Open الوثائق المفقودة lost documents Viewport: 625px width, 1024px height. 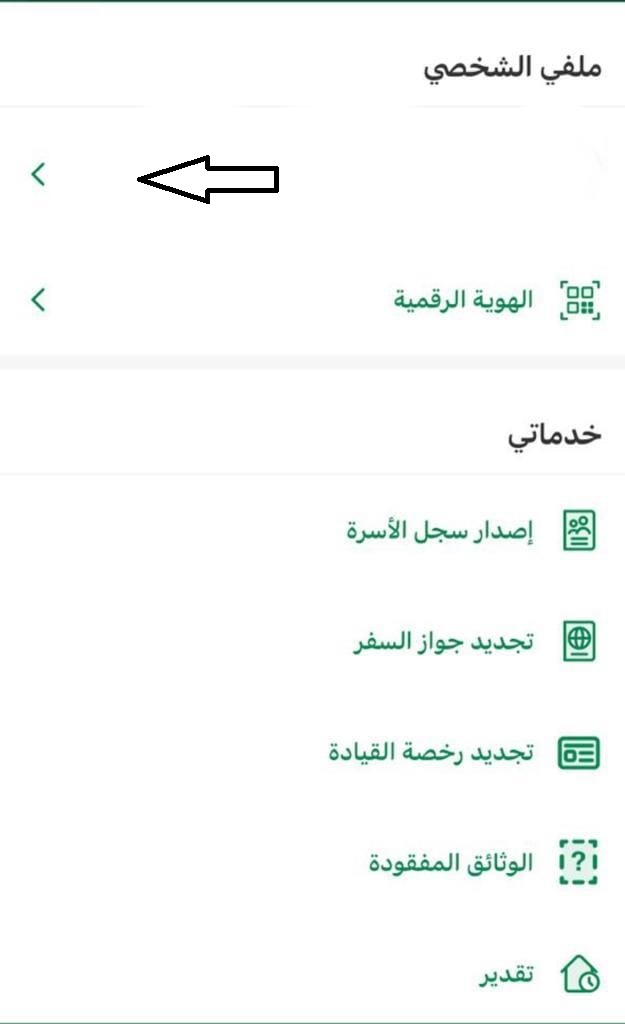312,863
